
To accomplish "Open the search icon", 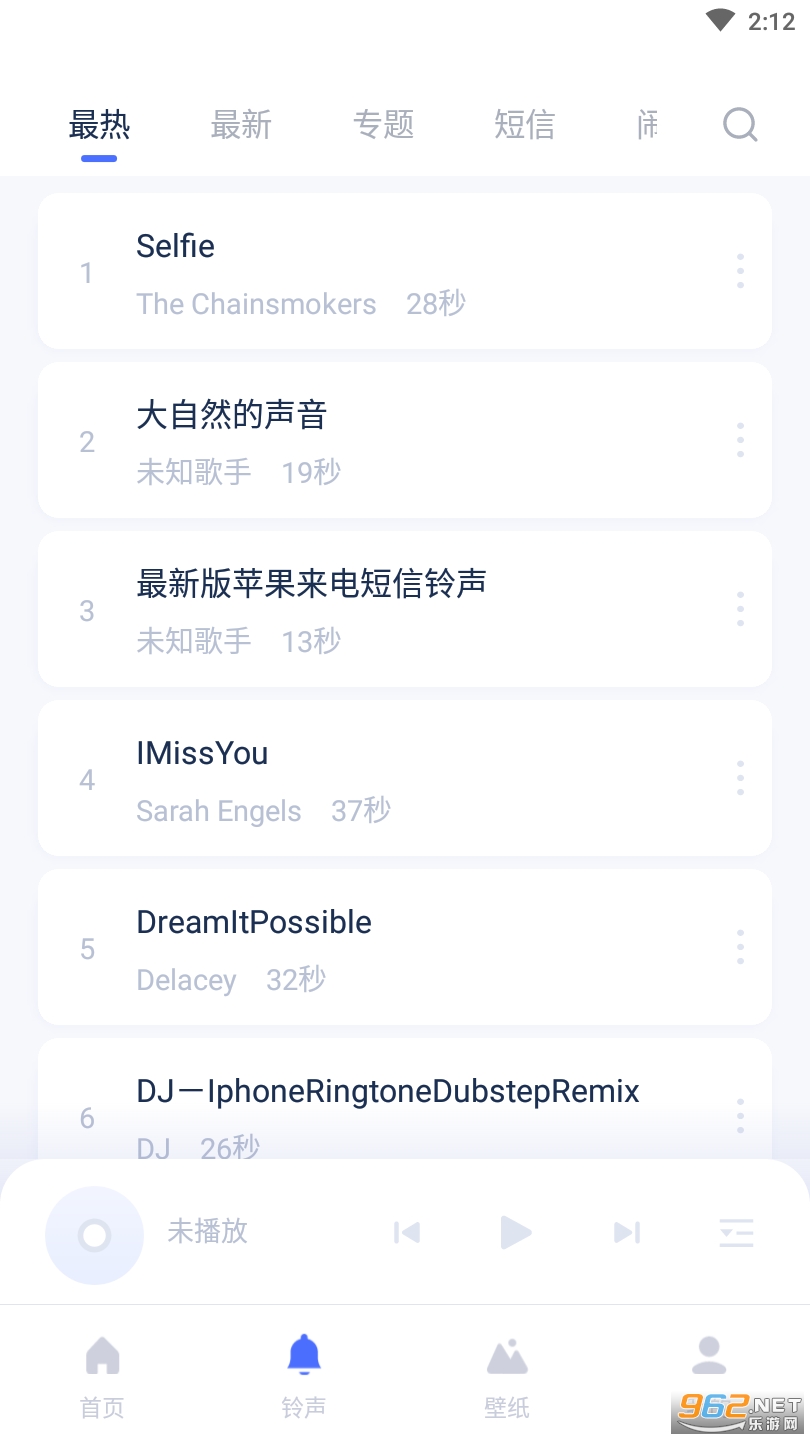I will tap(740, 125).
